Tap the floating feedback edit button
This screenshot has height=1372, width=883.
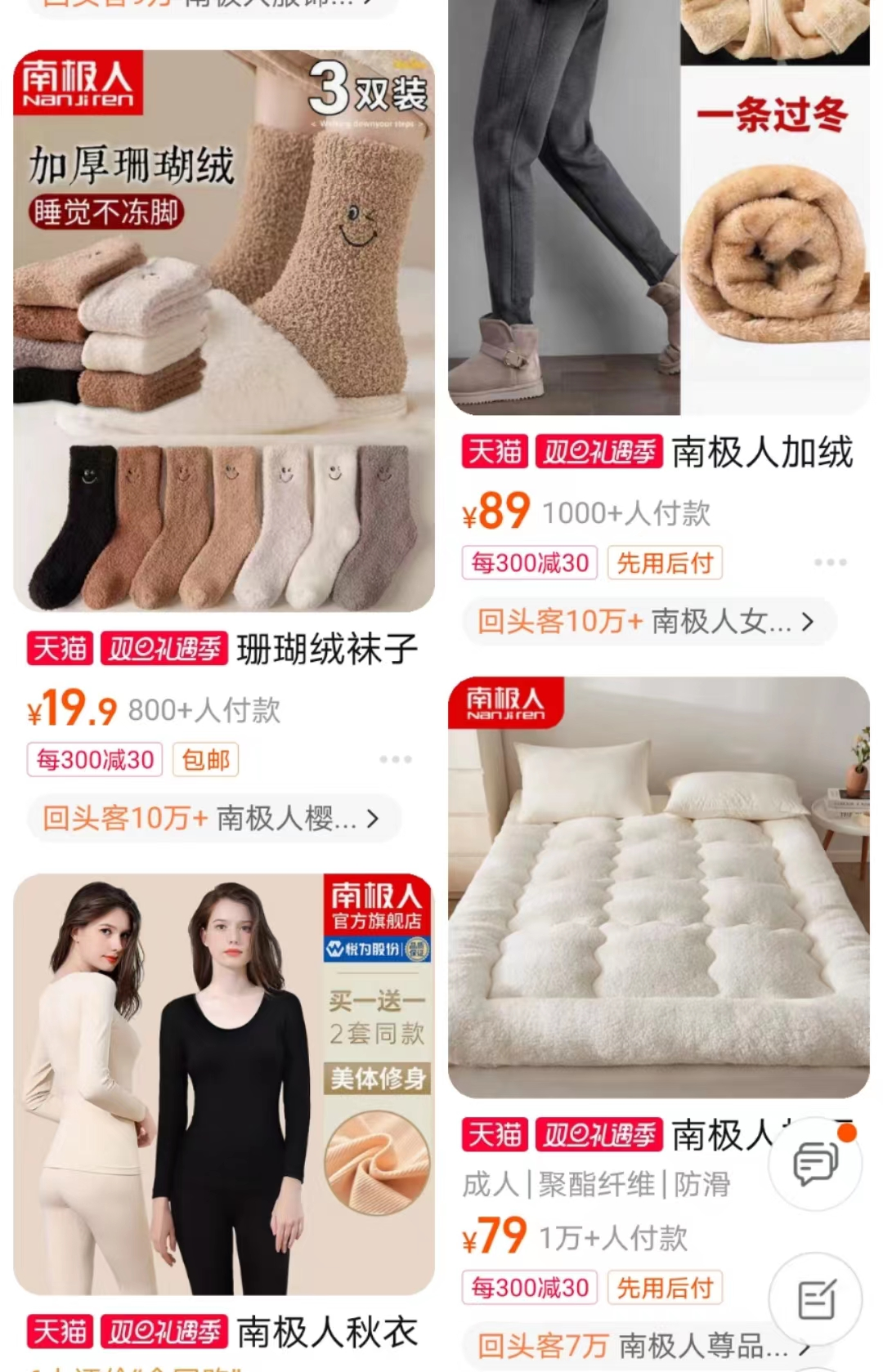[816, 1298]
